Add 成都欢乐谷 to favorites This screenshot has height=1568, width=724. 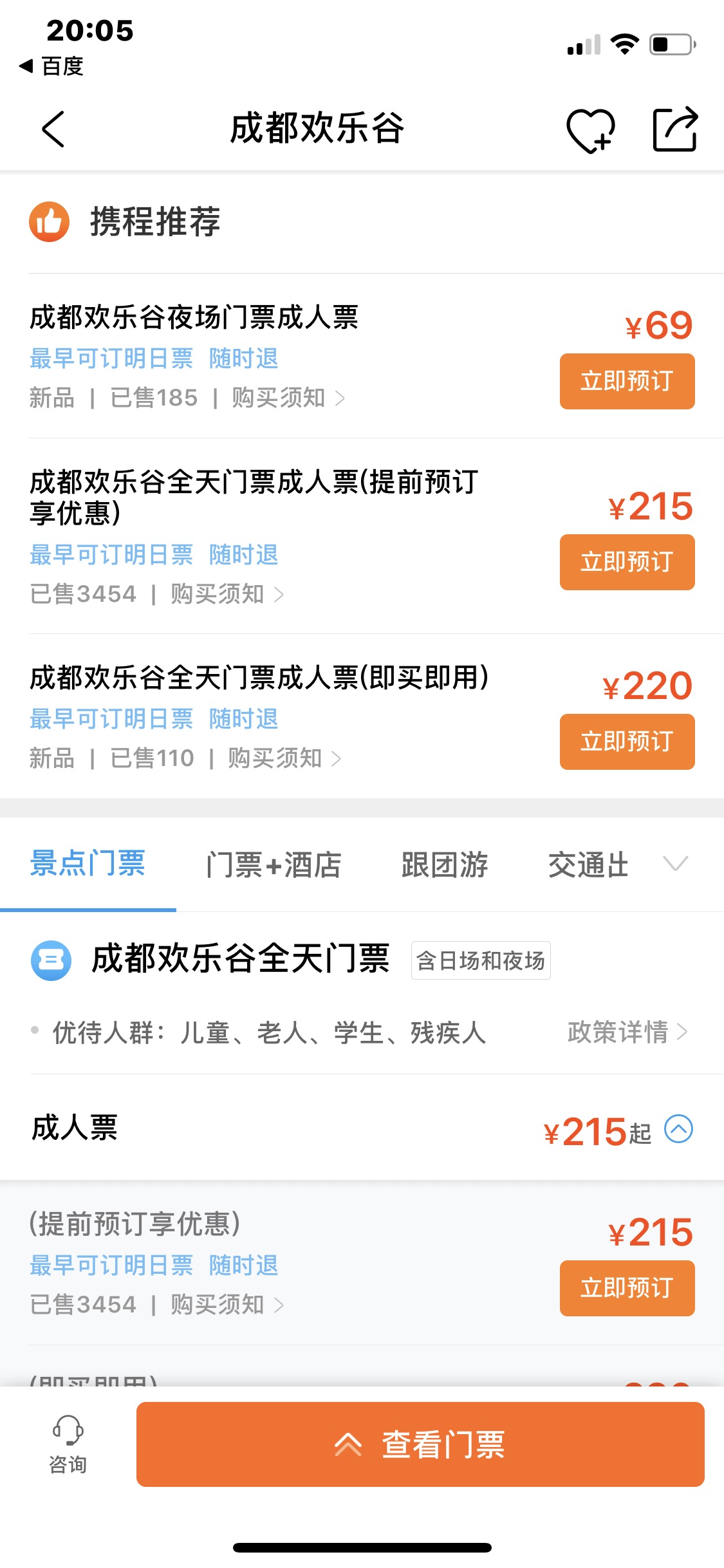591,130
